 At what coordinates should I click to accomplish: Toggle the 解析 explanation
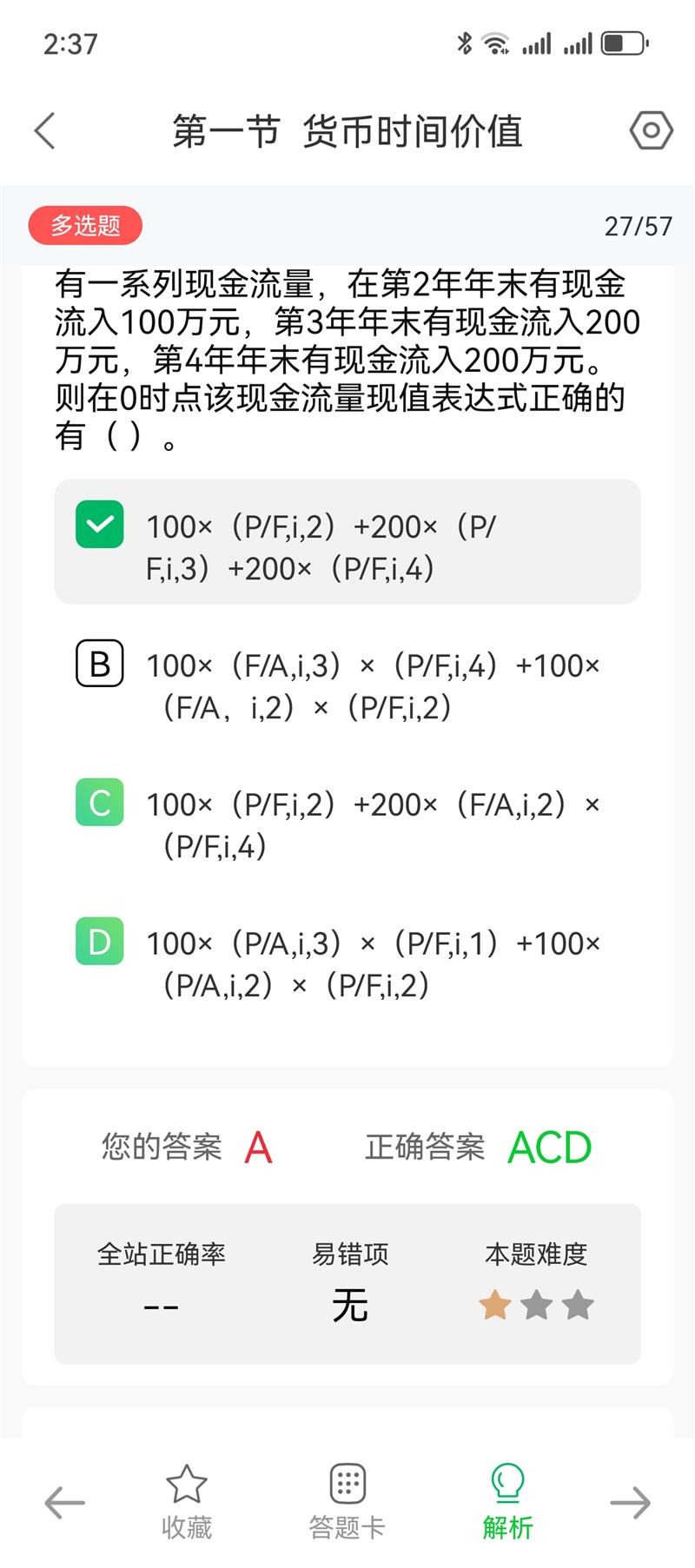click(507, 1503)
